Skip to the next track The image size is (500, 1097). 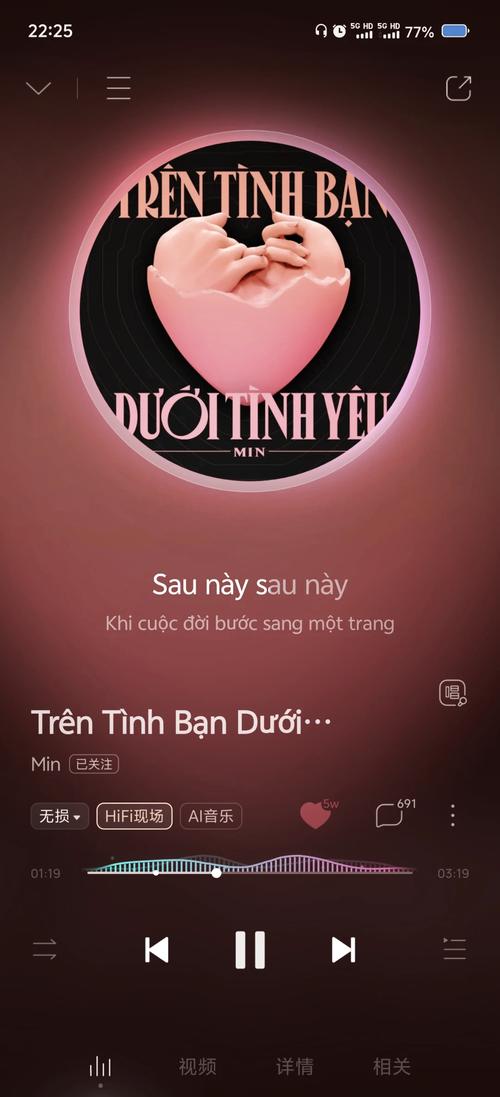click(343, 949)
